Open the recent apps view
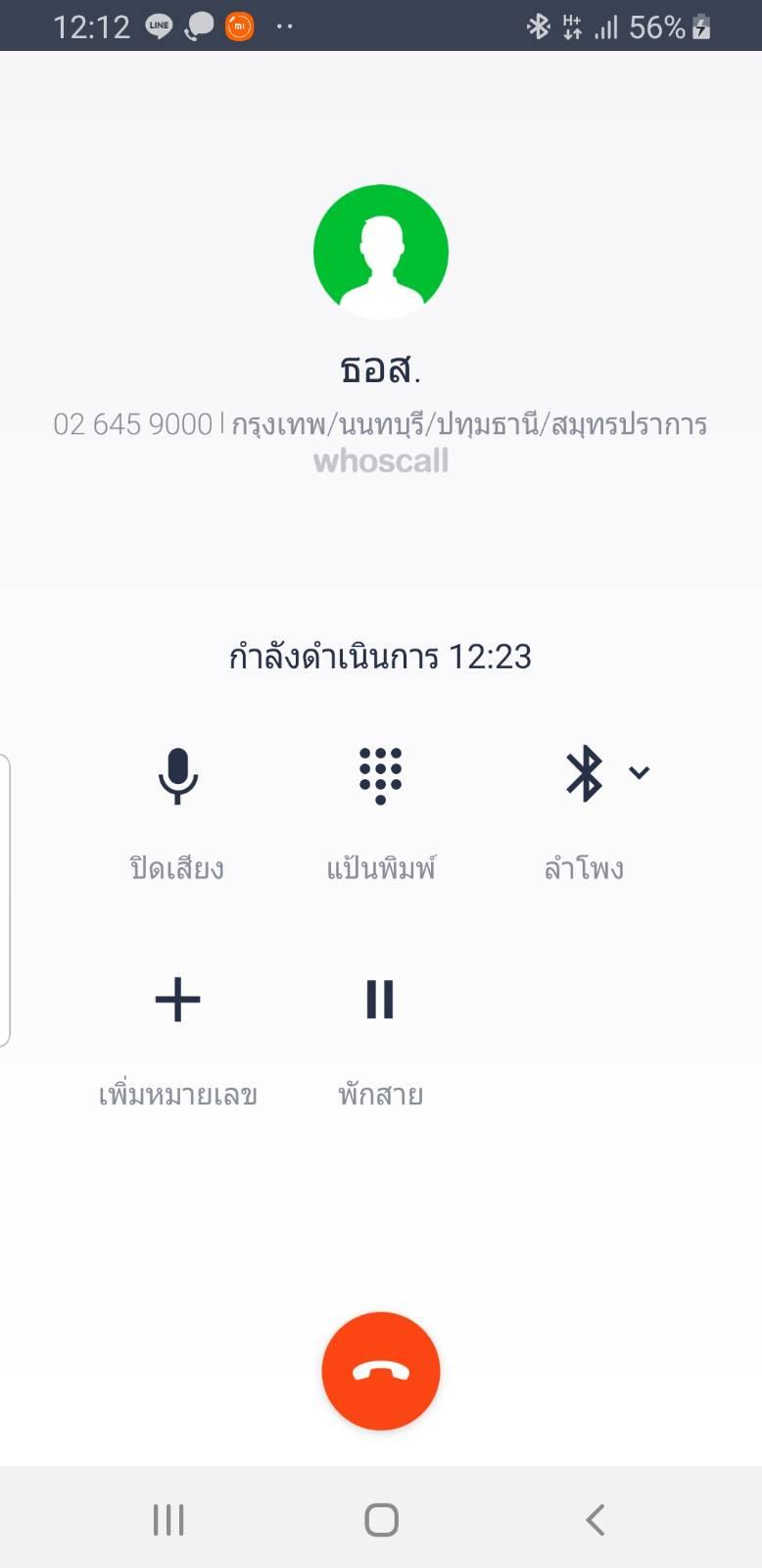 (168, 1520)
